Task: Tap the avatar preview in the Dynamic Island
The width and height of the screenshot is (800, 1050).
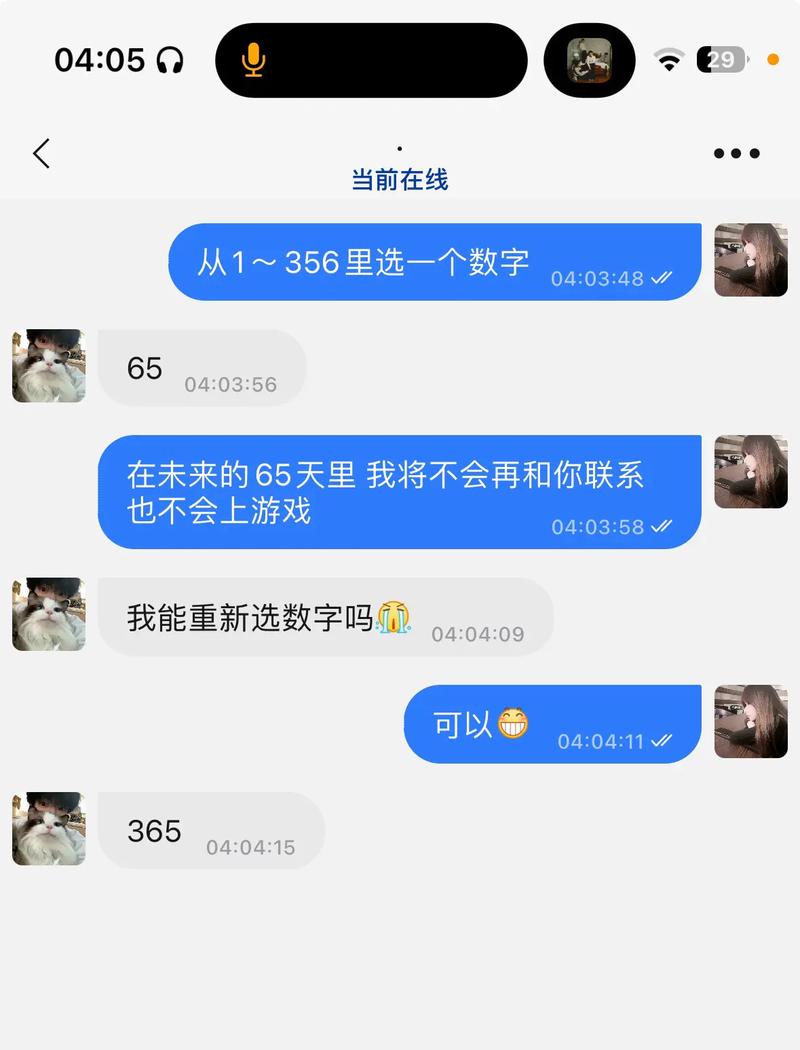Action: 590,60
